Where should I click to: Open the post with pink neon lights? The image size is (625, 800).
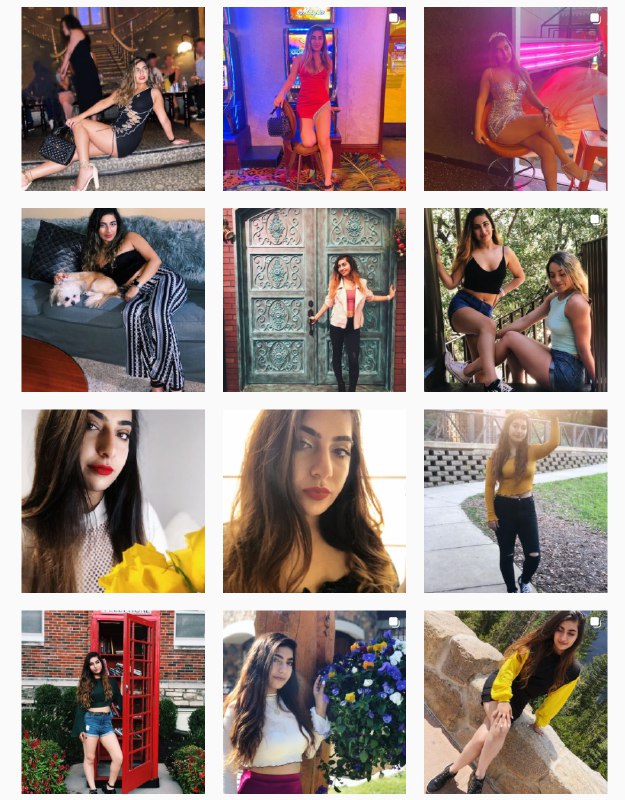click(515, 98)
